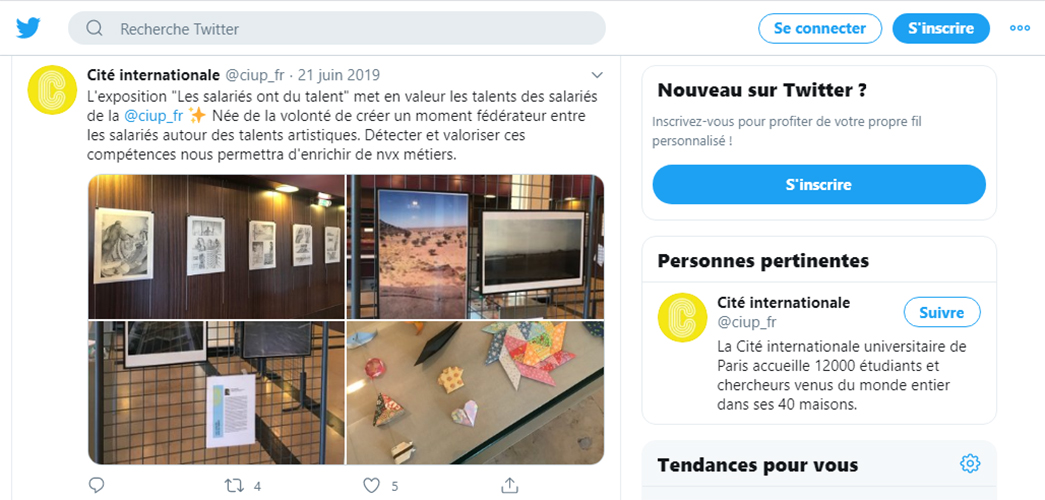1045x500 pixels.
Task: Tap S'inscrire in the top bar
Action: coord(940,28)
